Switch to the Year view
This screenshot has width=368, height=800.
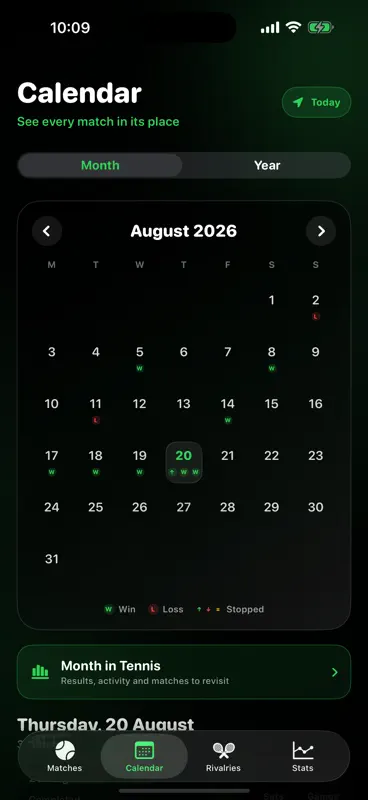[267, 165]
